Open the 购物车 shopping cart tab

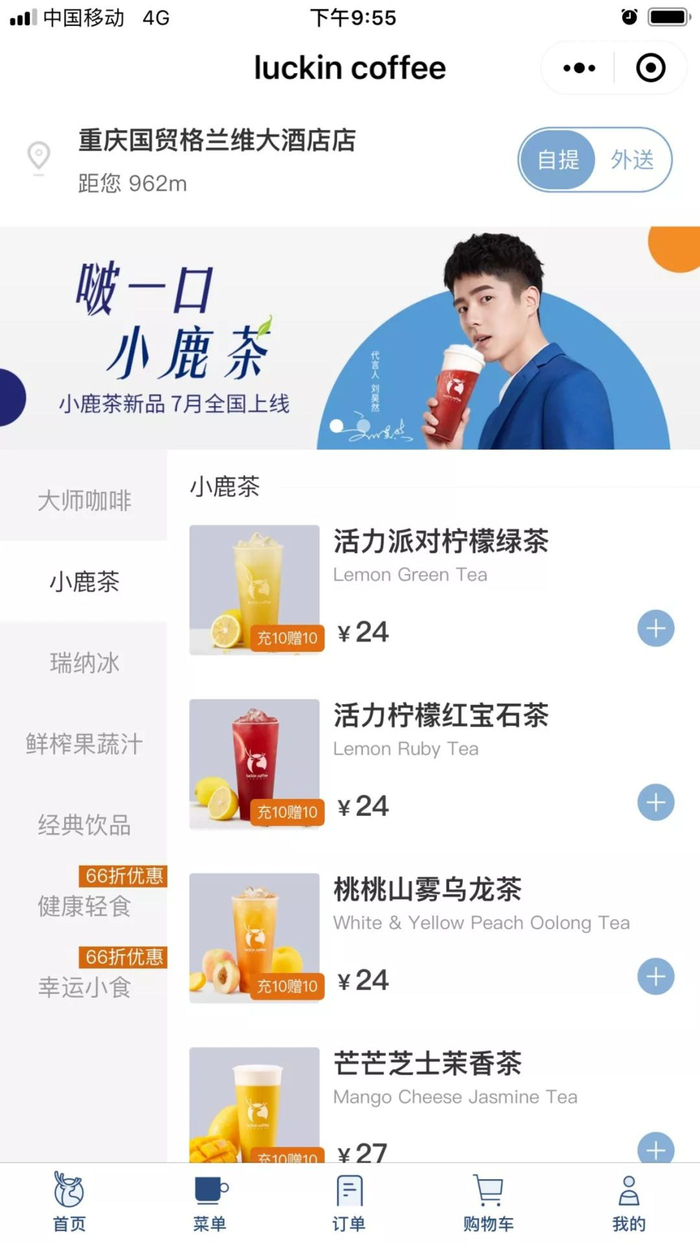tap(488, 1202)
